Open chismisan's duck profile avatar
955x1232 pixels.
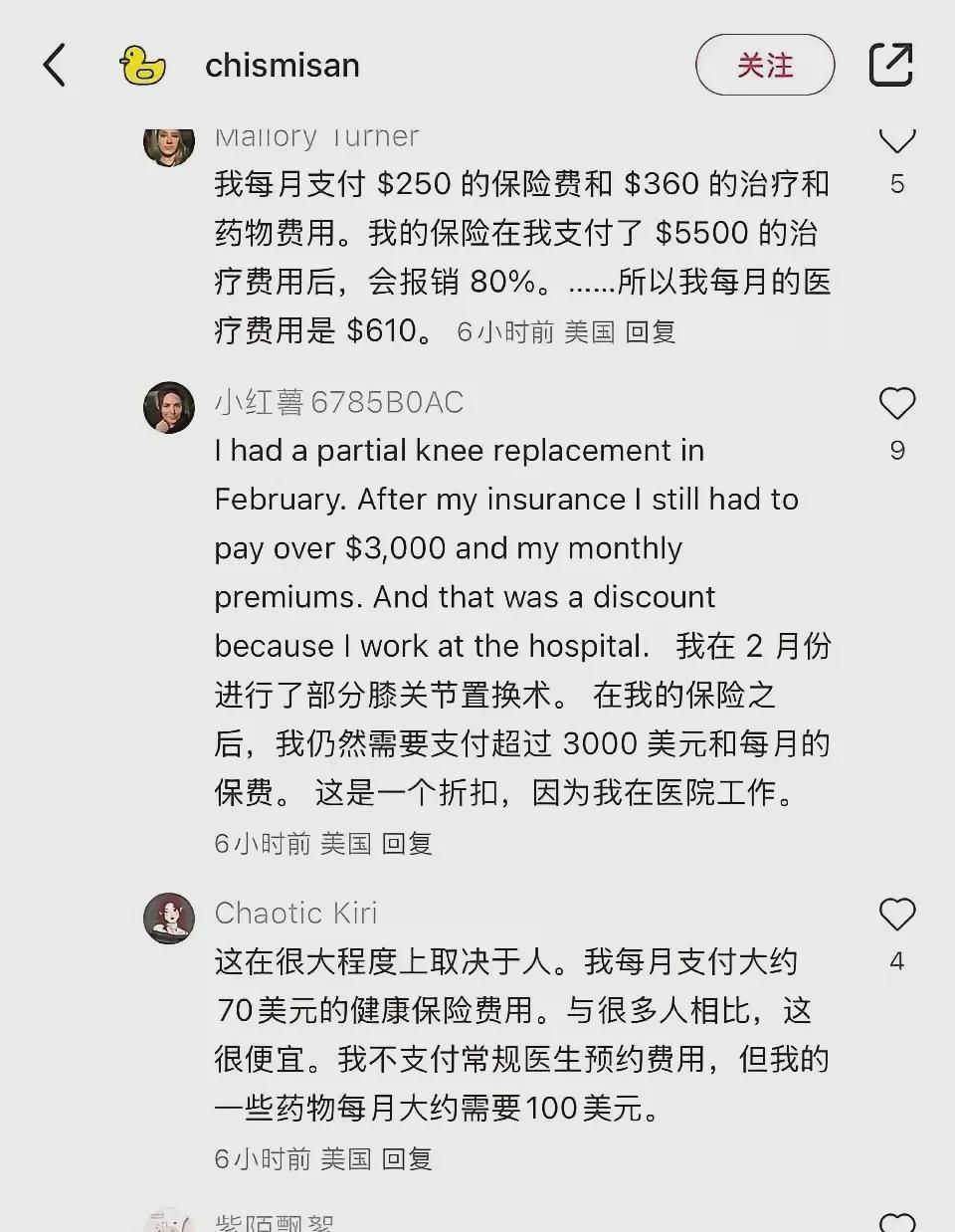(x=142, y=66)
